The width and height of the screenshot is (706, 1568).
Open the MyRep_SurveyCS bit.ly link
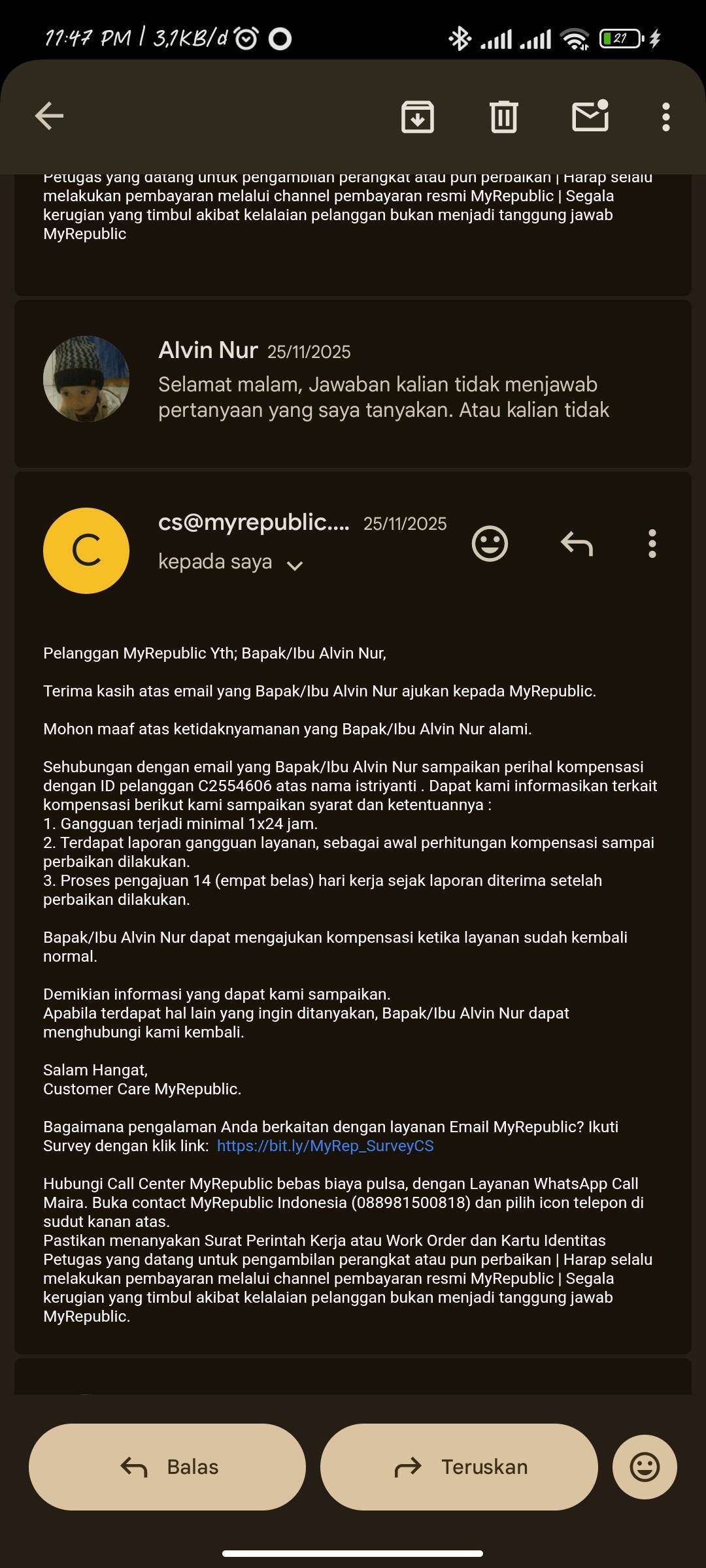click(x=325, y=1146)
